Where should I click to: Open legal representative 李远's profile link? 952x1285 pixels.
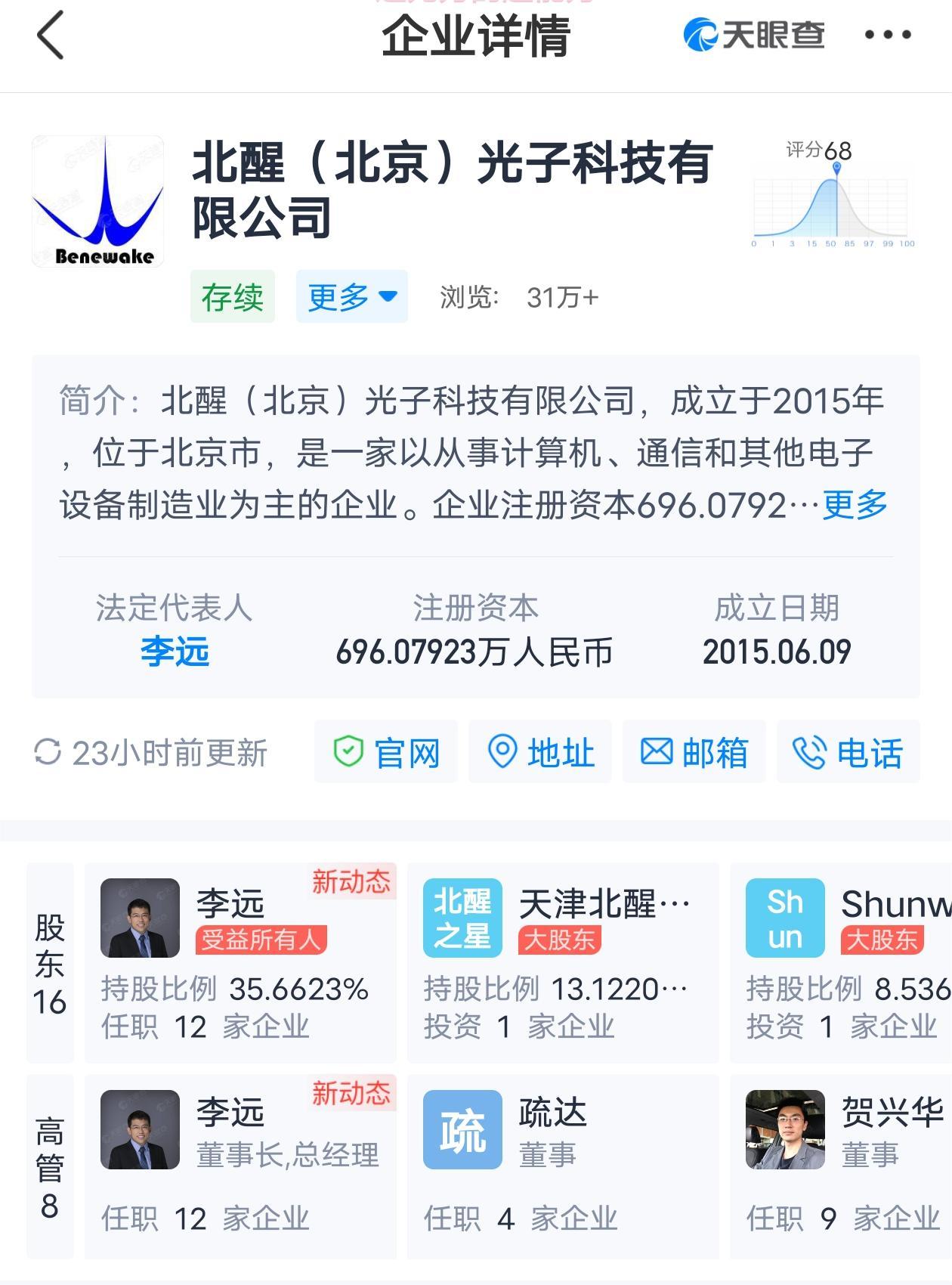[175, 652]
